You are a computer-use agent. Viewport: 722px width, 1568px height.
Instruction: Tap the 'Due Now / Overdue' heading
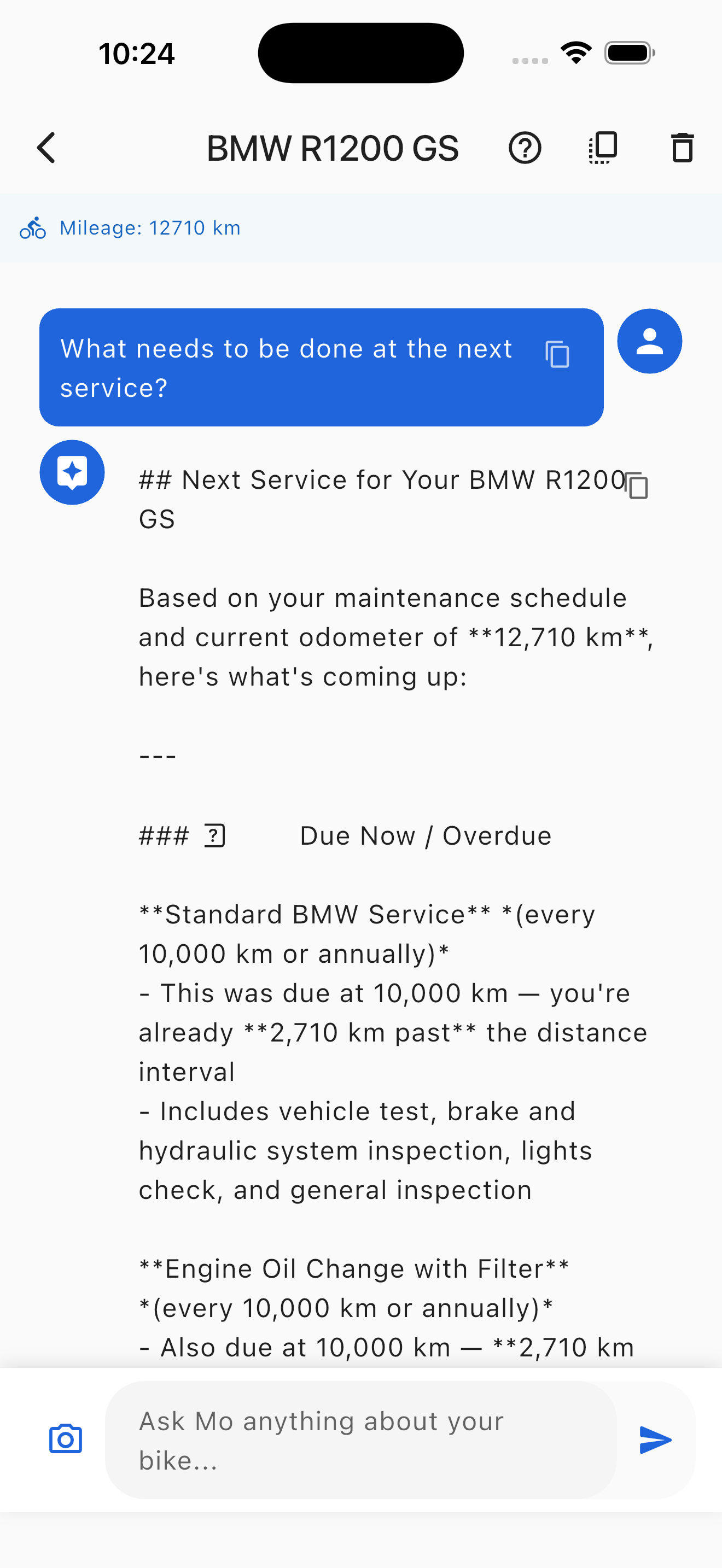pos(425,835)
